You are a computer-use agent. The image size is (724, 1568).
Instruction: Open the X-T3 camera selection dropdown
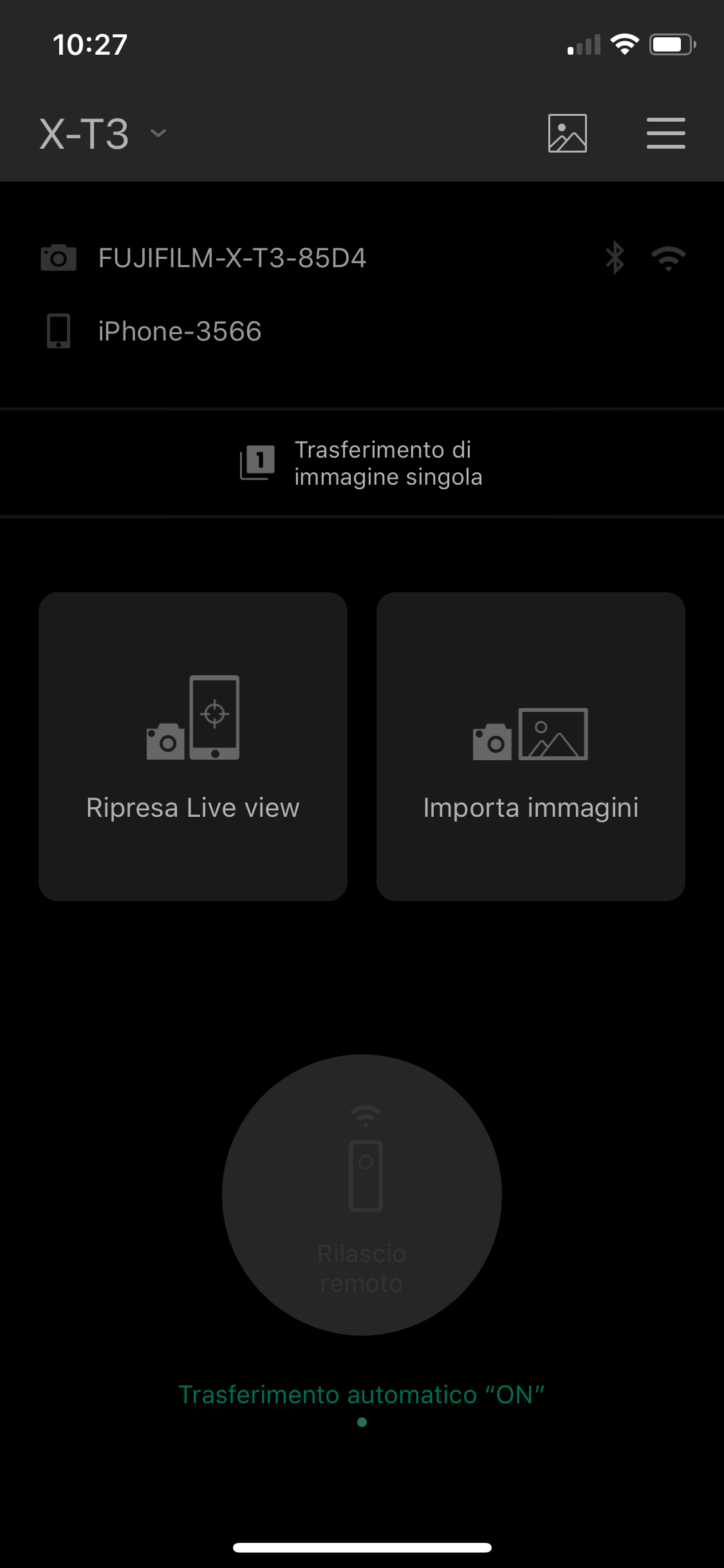coord(103,134)
